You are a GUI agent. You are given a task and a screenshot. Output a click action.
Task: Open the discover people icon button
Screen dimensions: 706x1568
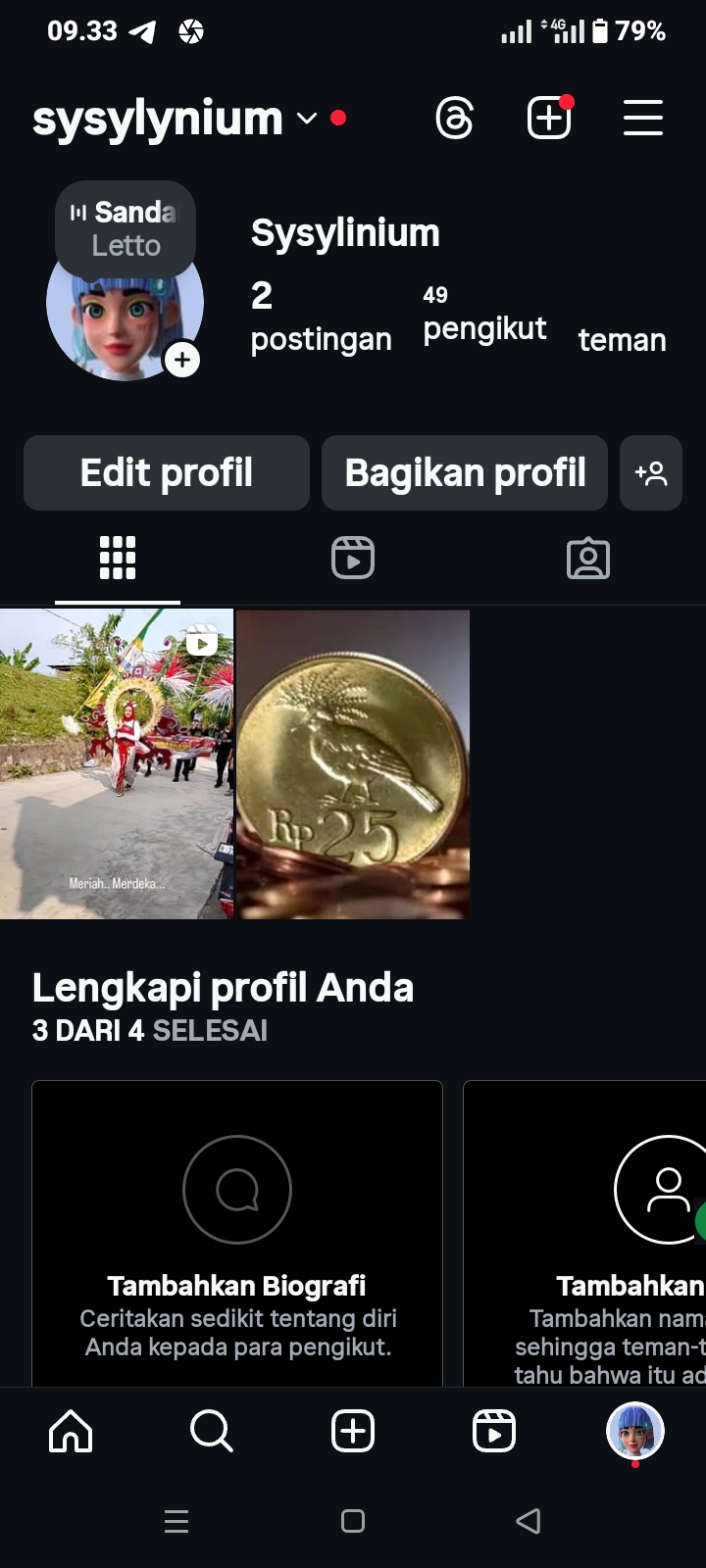651,473
